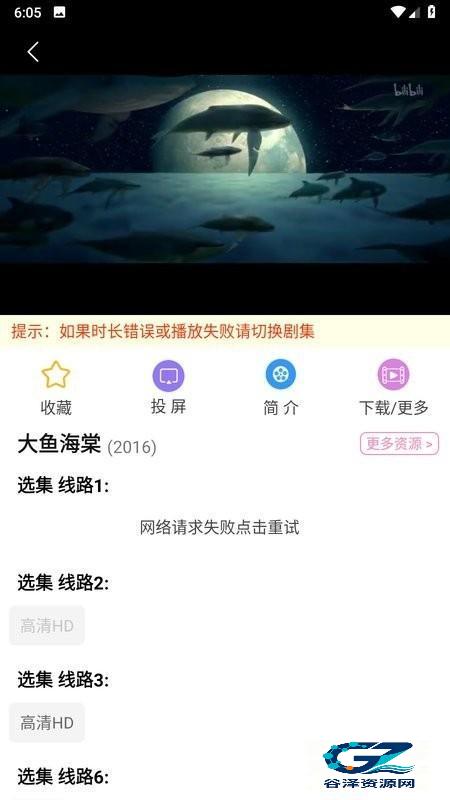Select 高清HD under 线路3
The height and width of the screenshot is (800, 450).
[47, 722]
